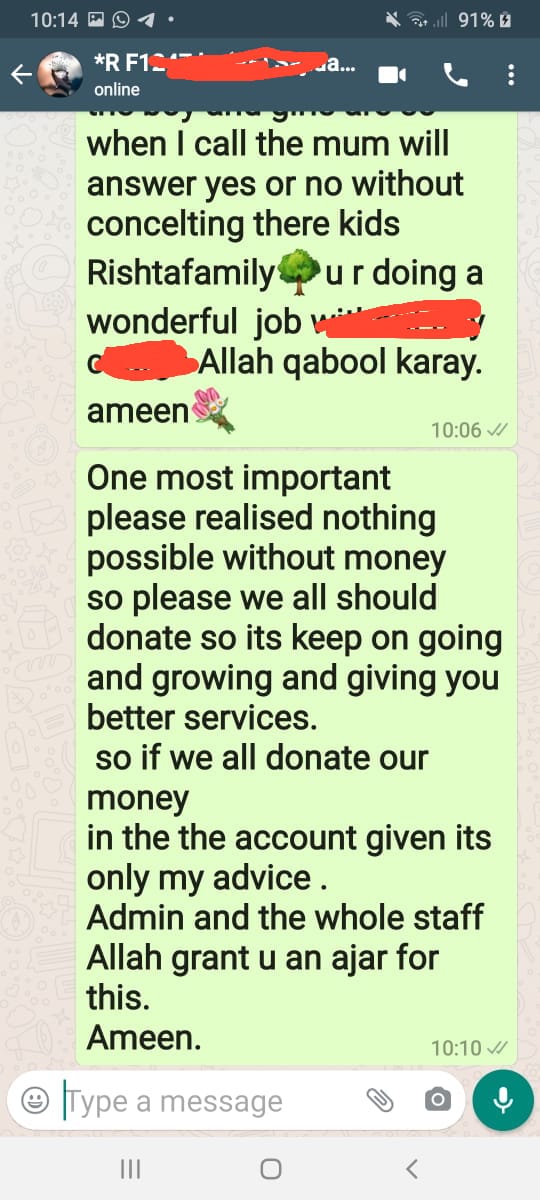Screen dimensions: 540x1200
Task: Start a video call with this contact
Action: point(392,74)
